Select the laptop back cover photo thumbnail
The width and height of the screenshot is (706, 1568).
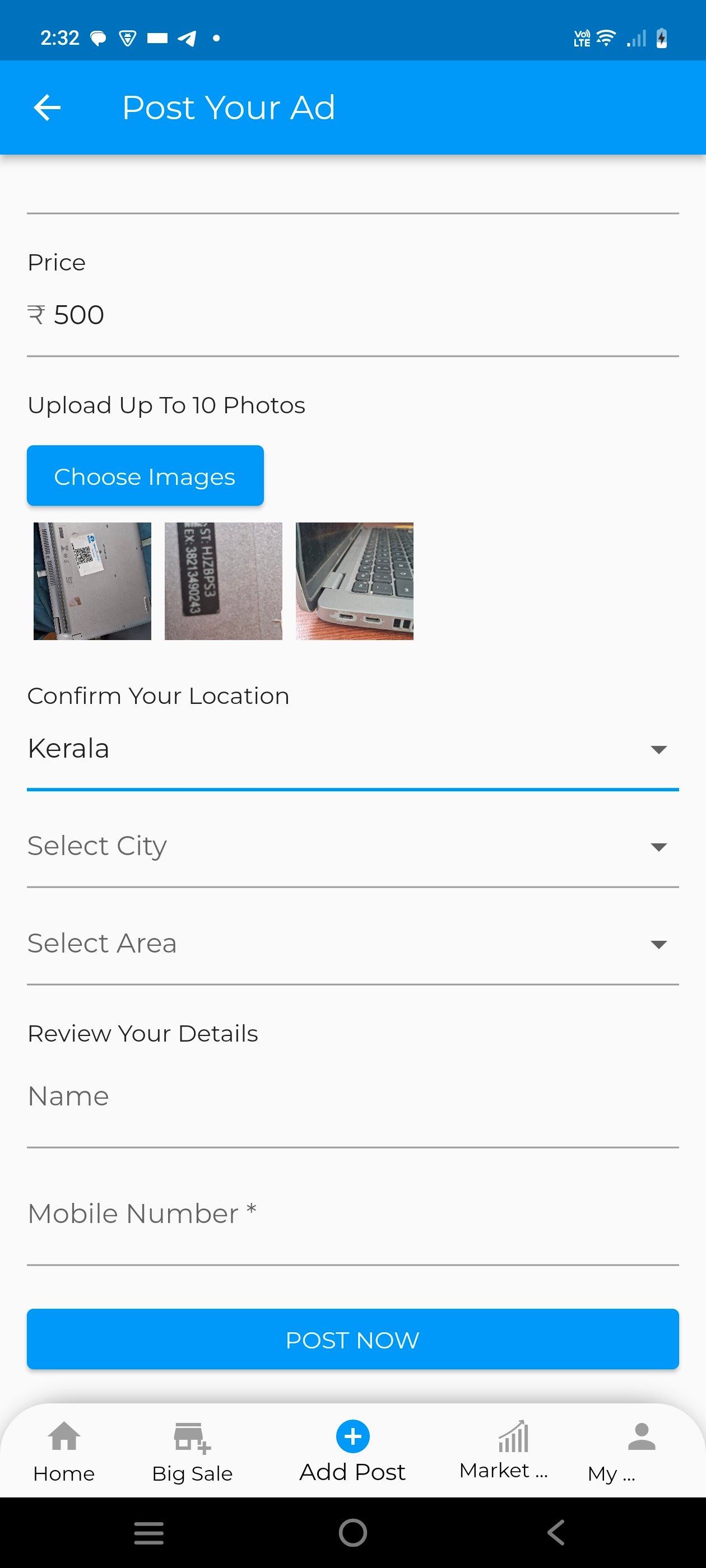click(91, 581)
